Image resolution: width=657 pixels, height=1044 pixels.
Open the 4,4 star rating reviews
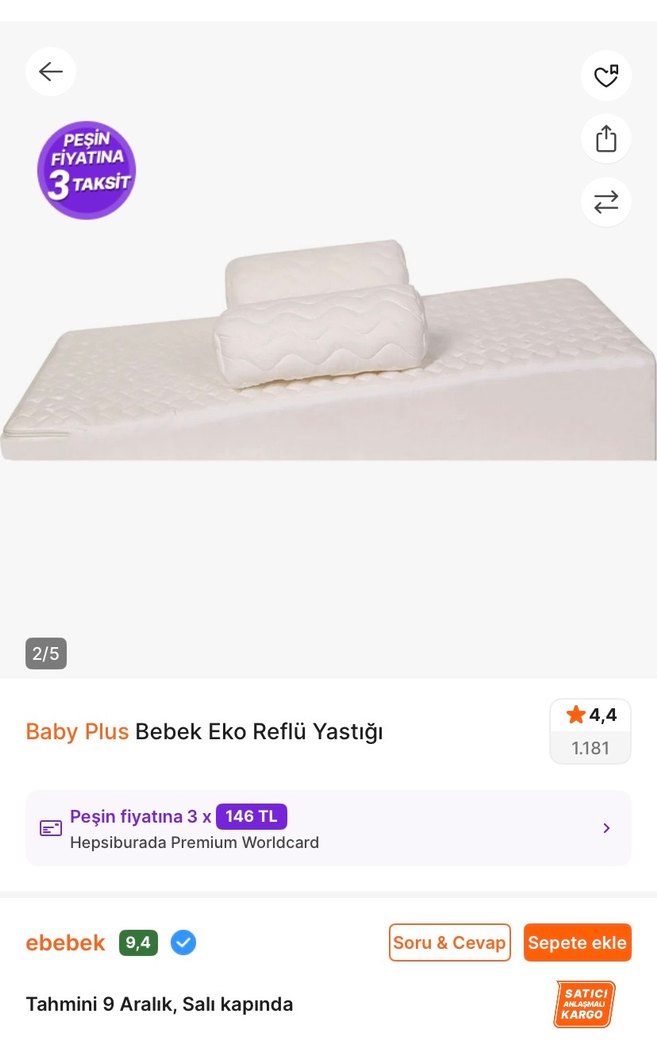tap(590, 731)
